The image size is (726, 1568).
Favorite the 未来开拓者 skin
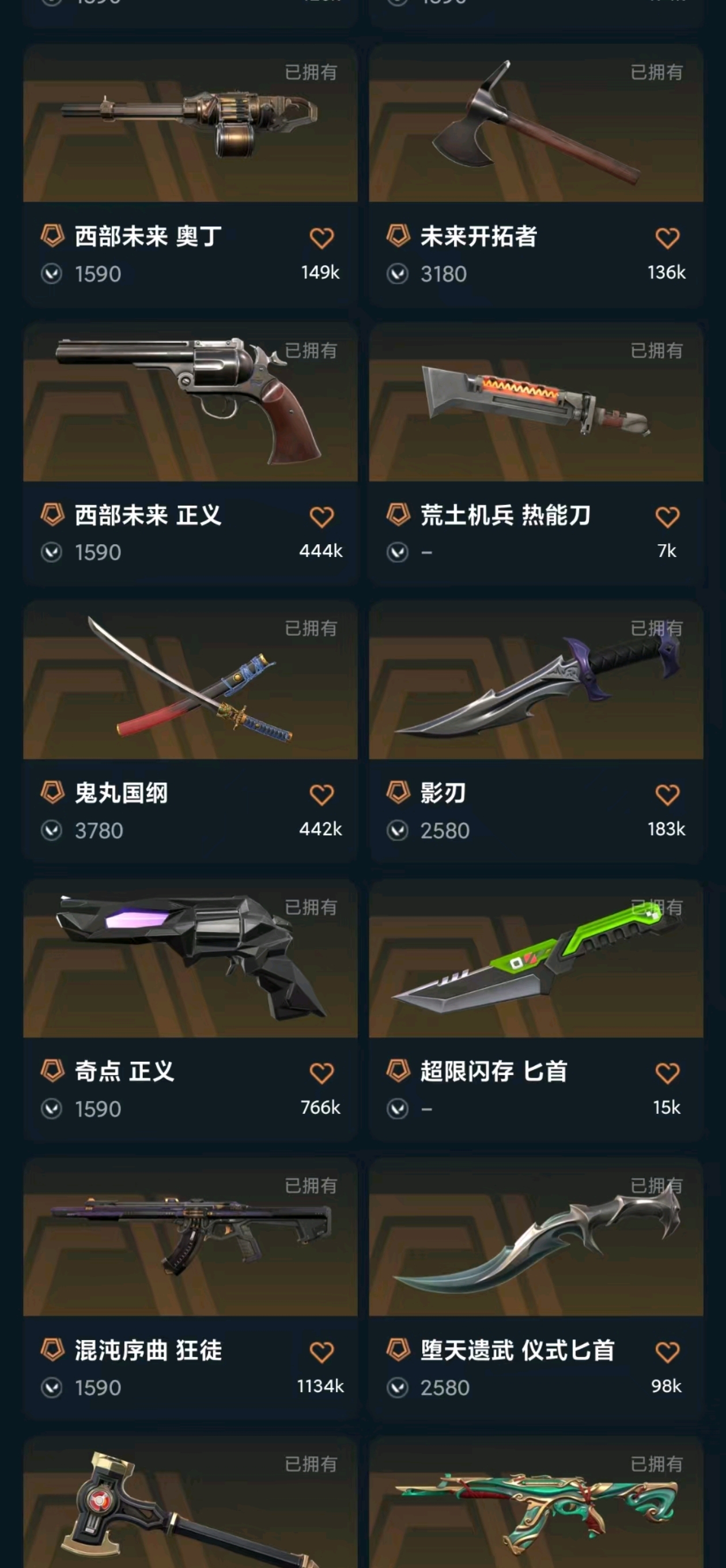click(667, 238)
